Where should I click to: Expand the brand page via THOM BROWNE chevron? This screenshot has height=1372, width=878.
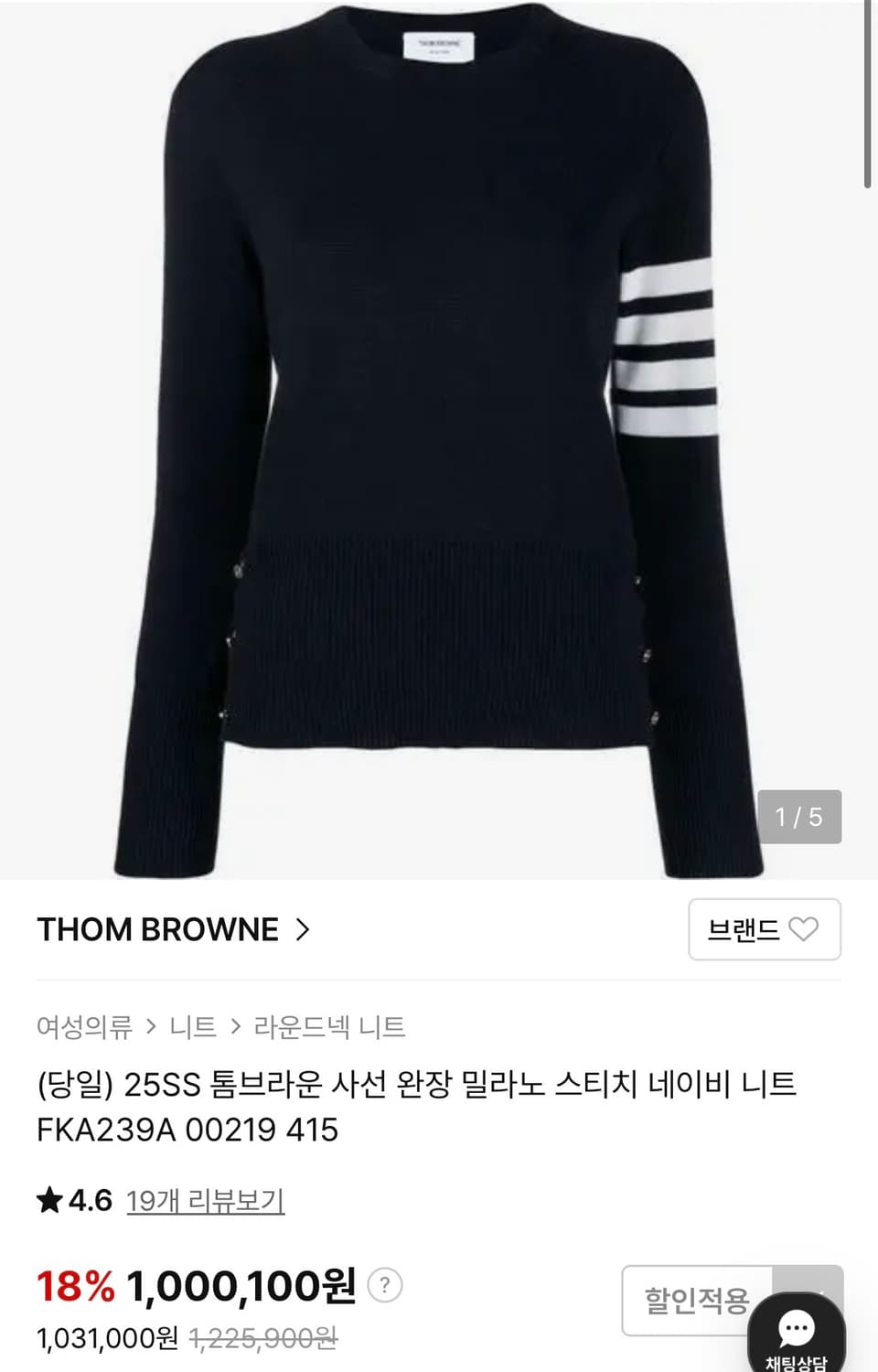(x=302, y=930)
